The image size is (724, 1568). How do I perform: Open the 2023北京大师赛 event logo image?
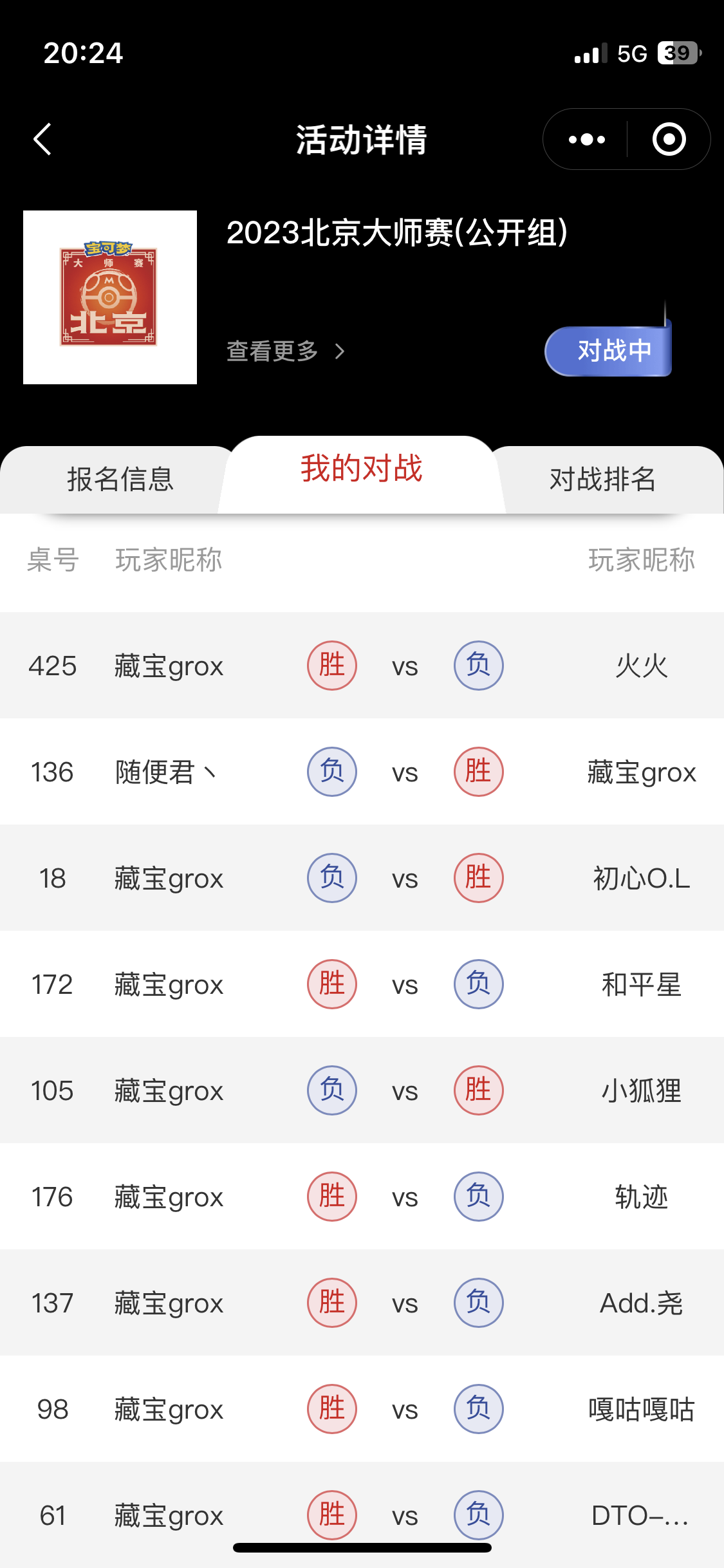point(110,297)
